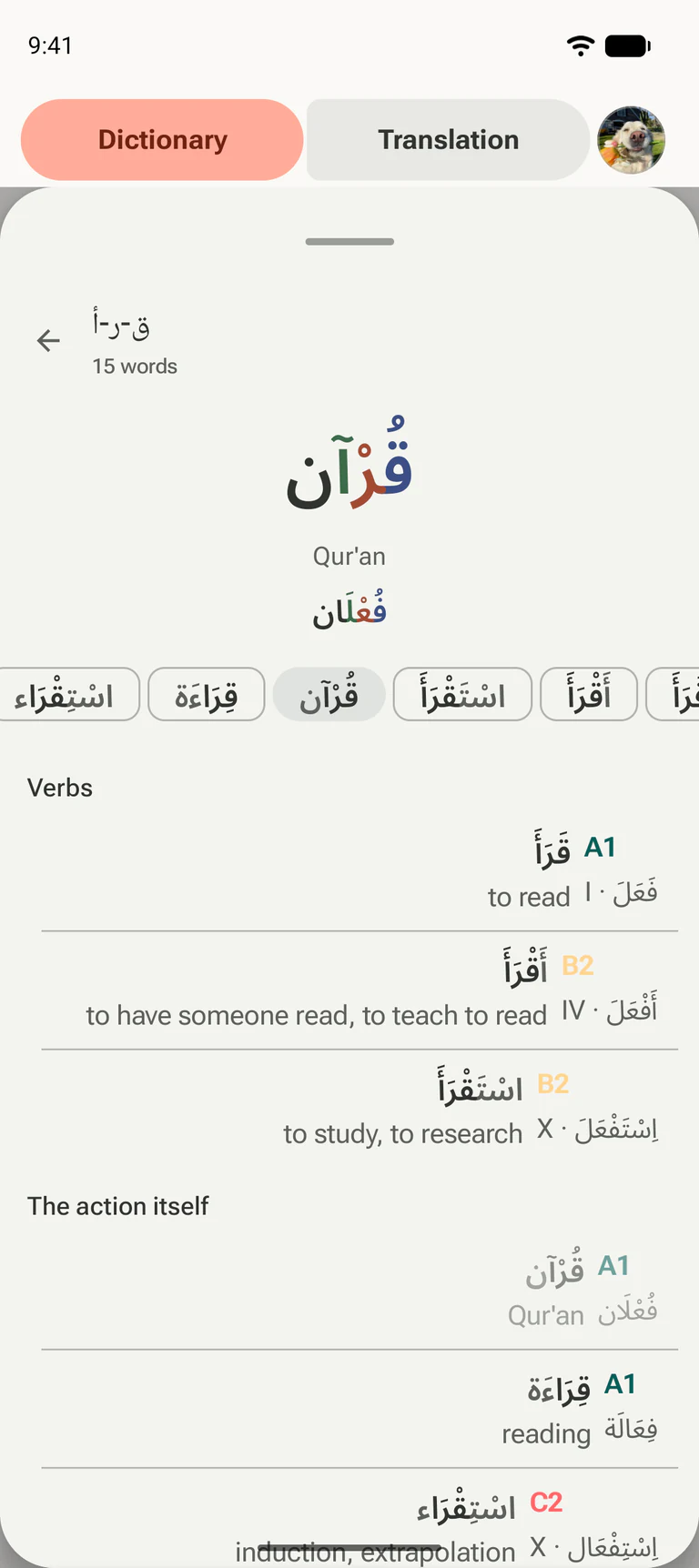
Task: Select the قِرَاءَة chip
Action: [207, 695]
